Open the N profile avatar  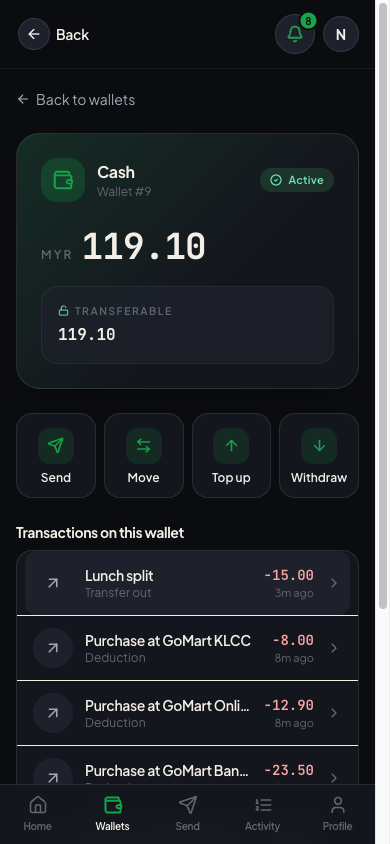click(x=341, y=34)
